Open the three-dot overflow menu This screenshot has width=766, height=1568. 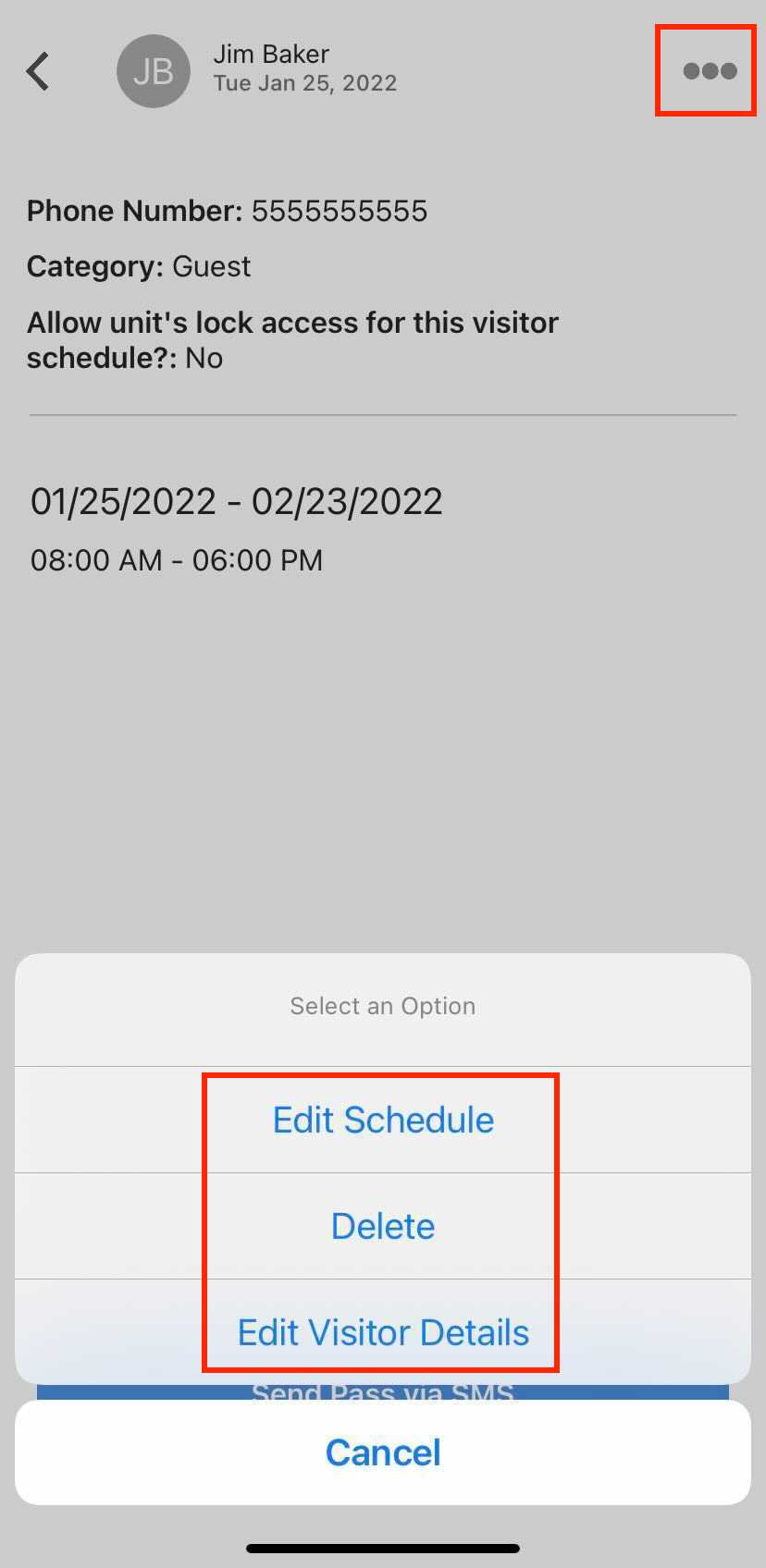(x=709, y=71)
